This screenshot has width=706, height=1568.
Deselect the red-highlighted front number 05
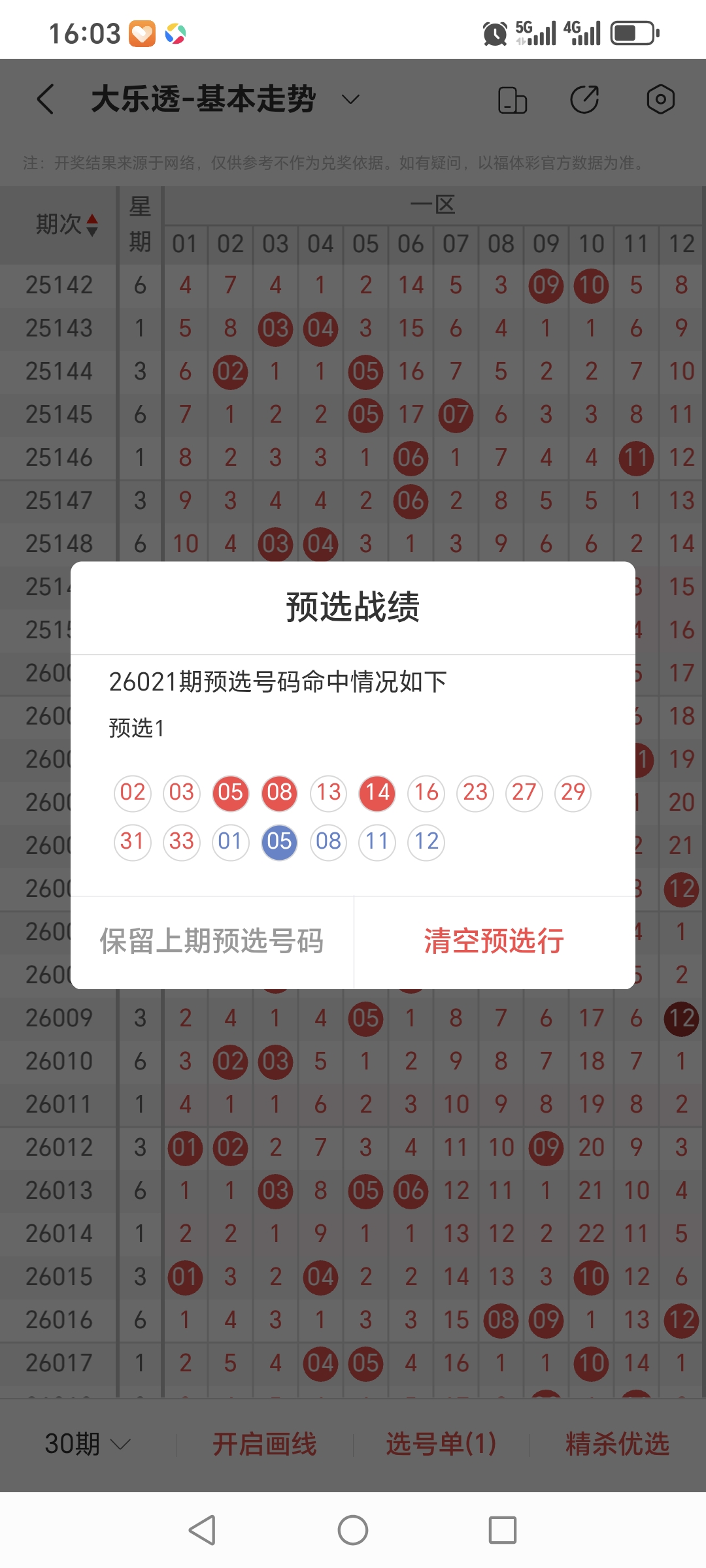(230, 793)
